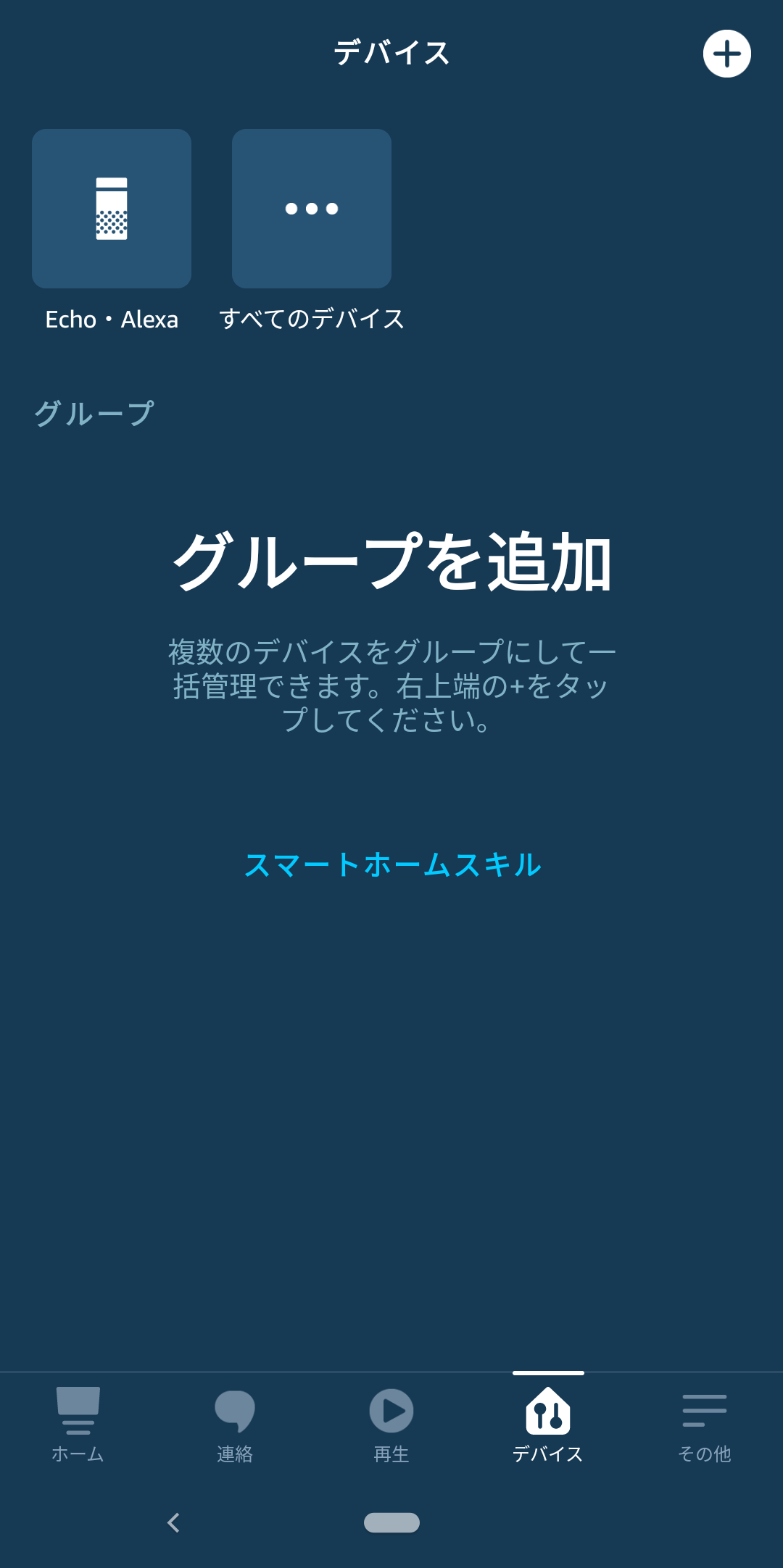Screen dimensions: 783x1568
Task: Open the スマートホームスキル link
Action: 391,864
